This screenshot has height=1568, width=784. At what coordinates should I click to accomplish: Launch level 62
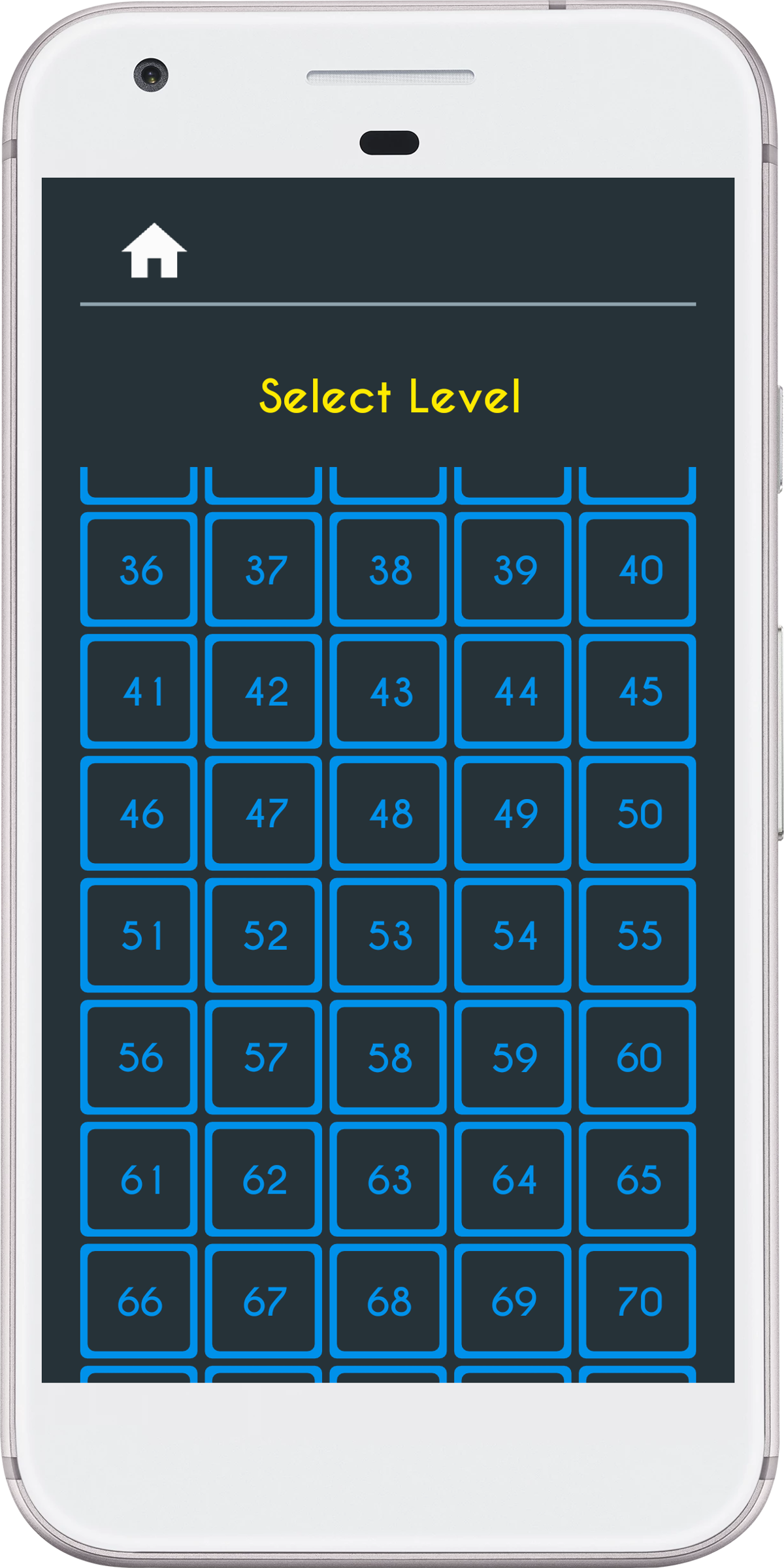264,1179
